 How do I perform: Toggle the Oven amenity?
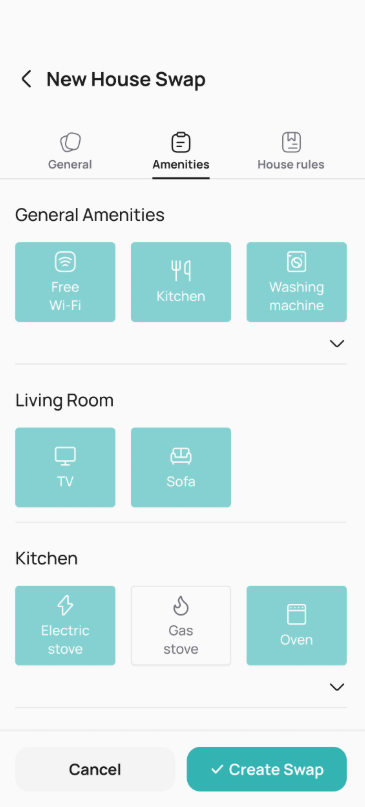coord(297,625)
